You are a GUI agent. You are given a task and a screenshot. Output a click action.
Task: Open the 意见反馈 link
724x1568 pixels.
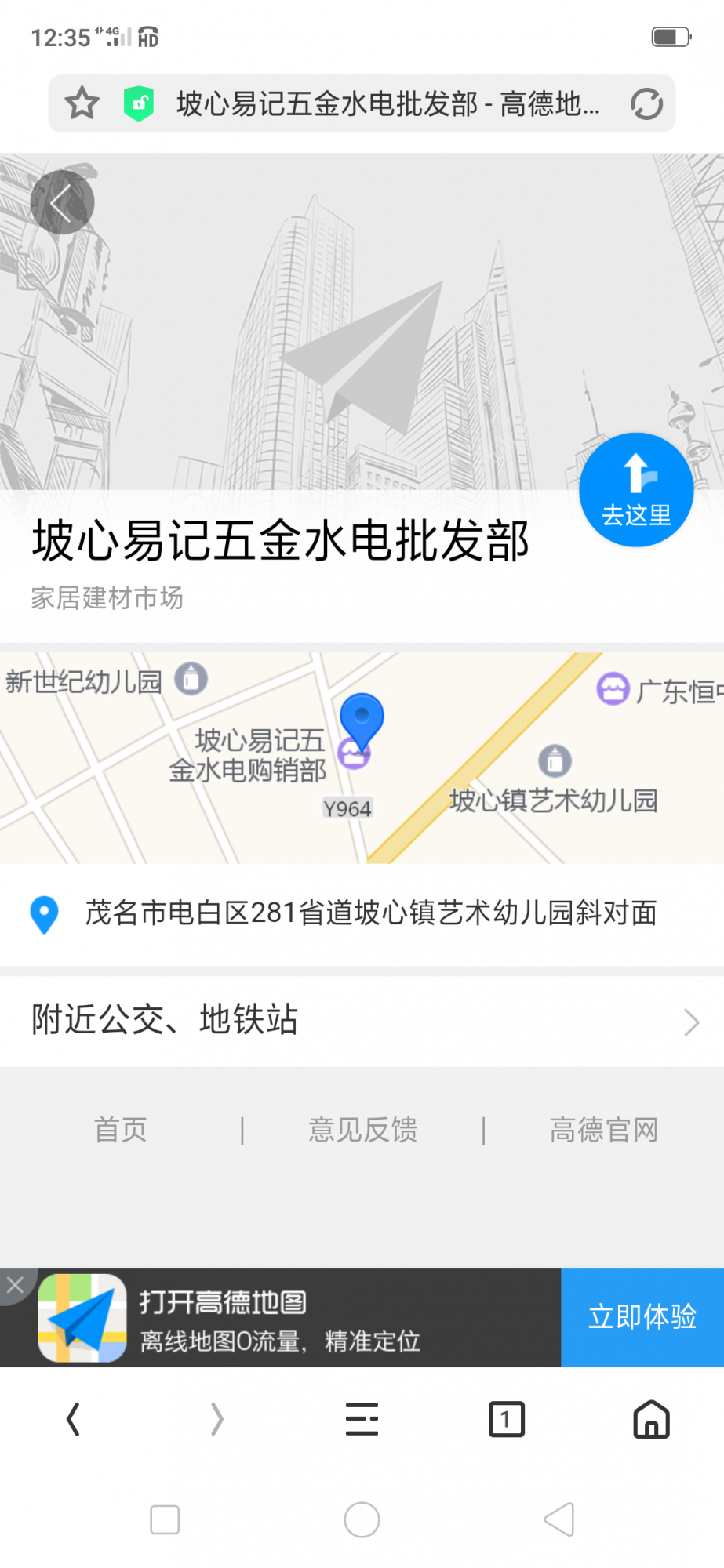click(362, 1130)
